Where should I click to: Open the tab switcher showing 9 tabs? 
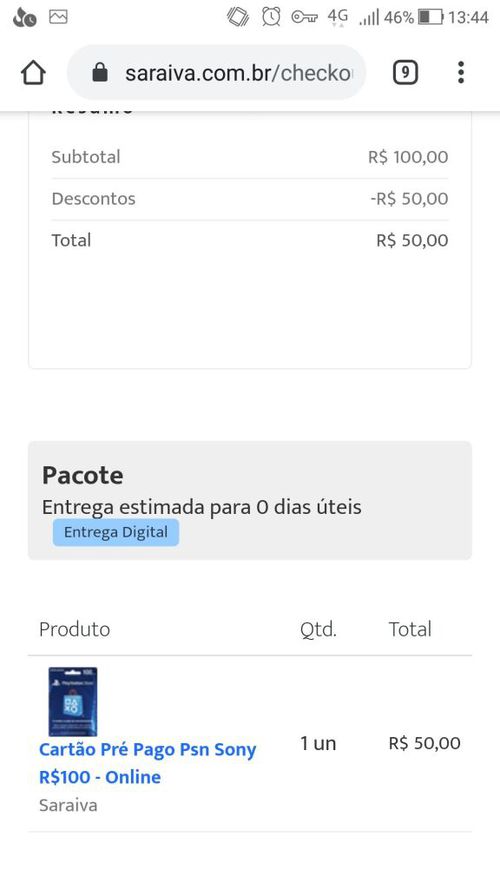point(405,73)
